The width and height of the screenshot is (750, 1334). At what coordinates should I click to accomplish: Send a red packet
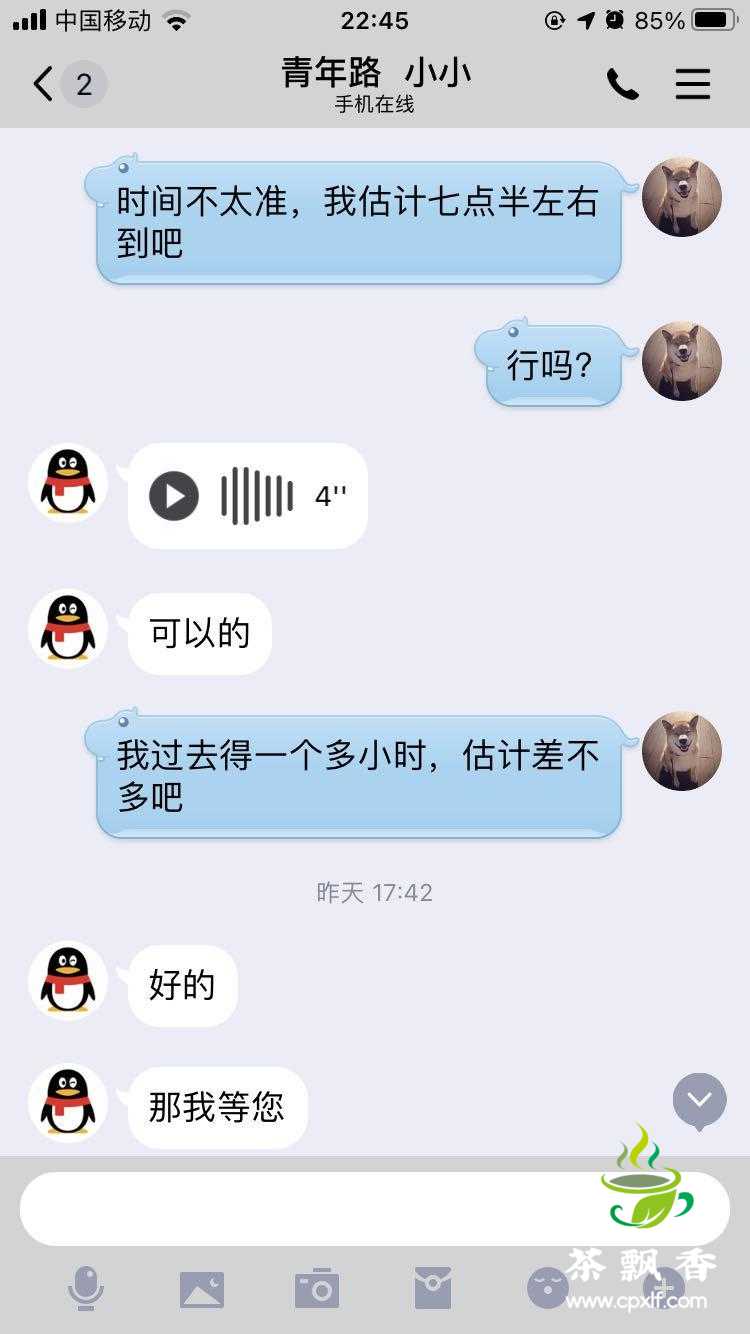(433, 1288)
